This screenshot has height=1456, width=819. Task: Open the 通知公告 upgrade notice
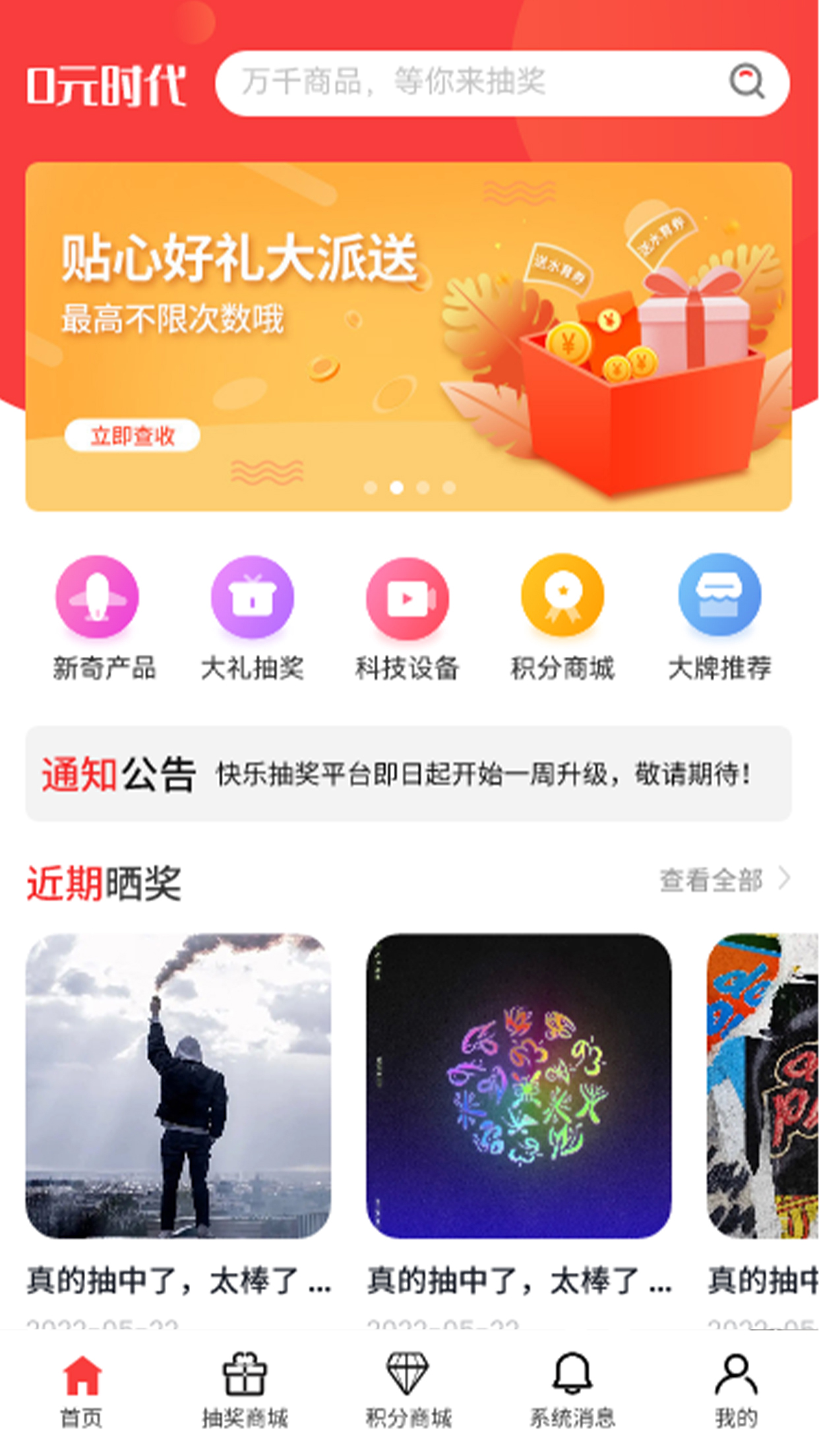click(409, 773)
